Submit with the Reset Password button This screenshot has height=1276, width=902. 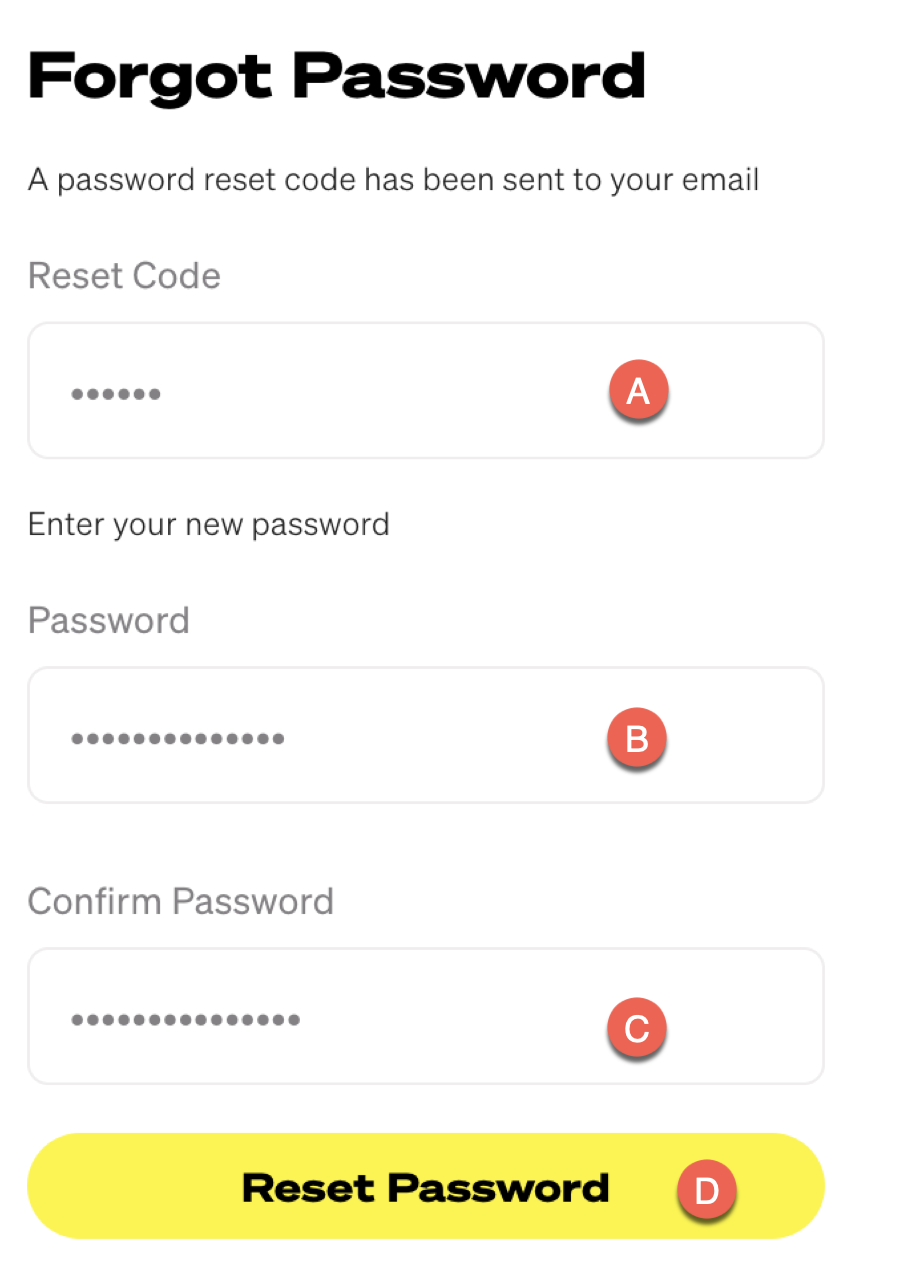point(426,1187)
